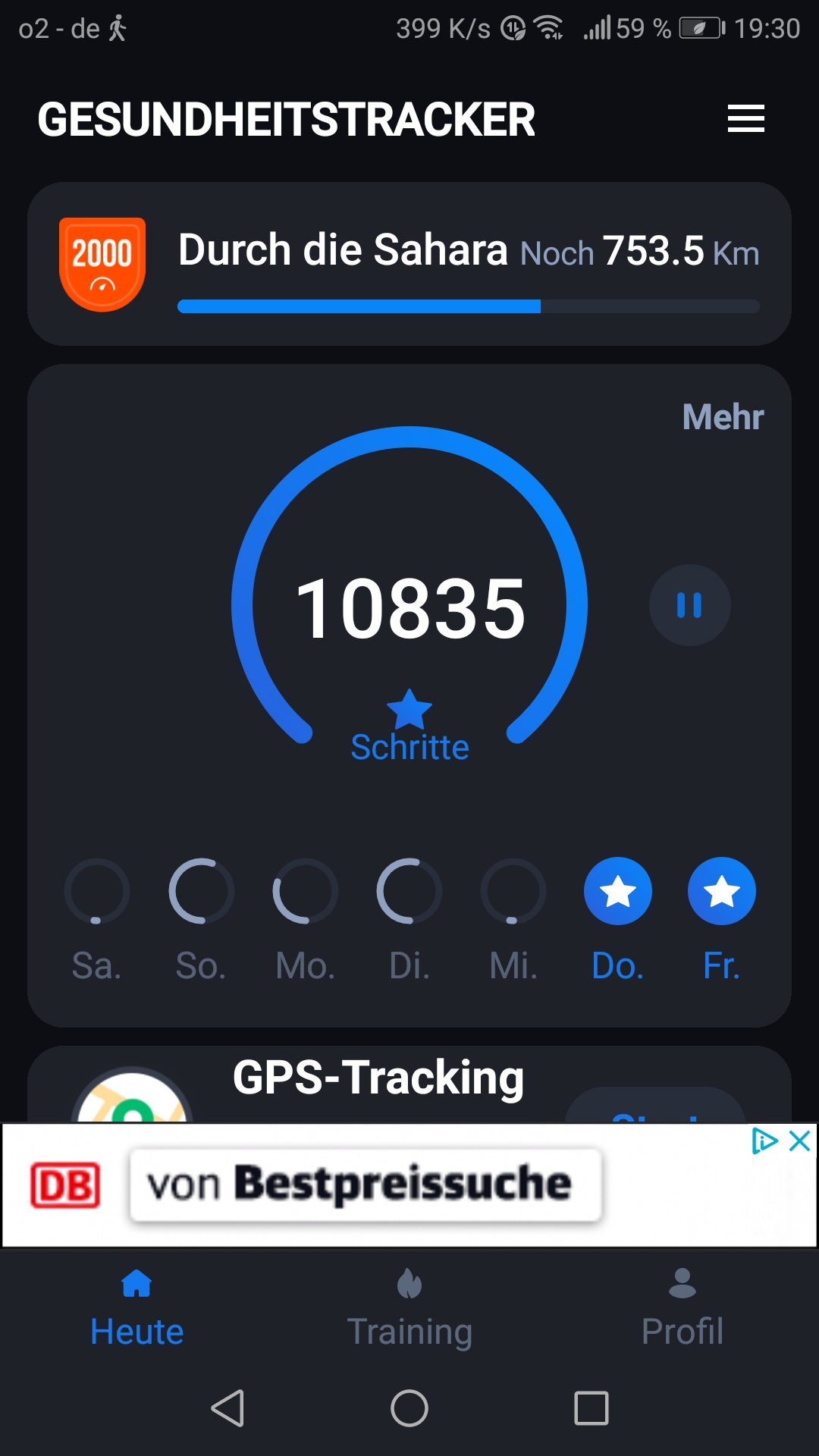Open the DB Bestpreissuche ad banner
This screenshot has width=819, height=1456.
click(x=364, y=1185)
